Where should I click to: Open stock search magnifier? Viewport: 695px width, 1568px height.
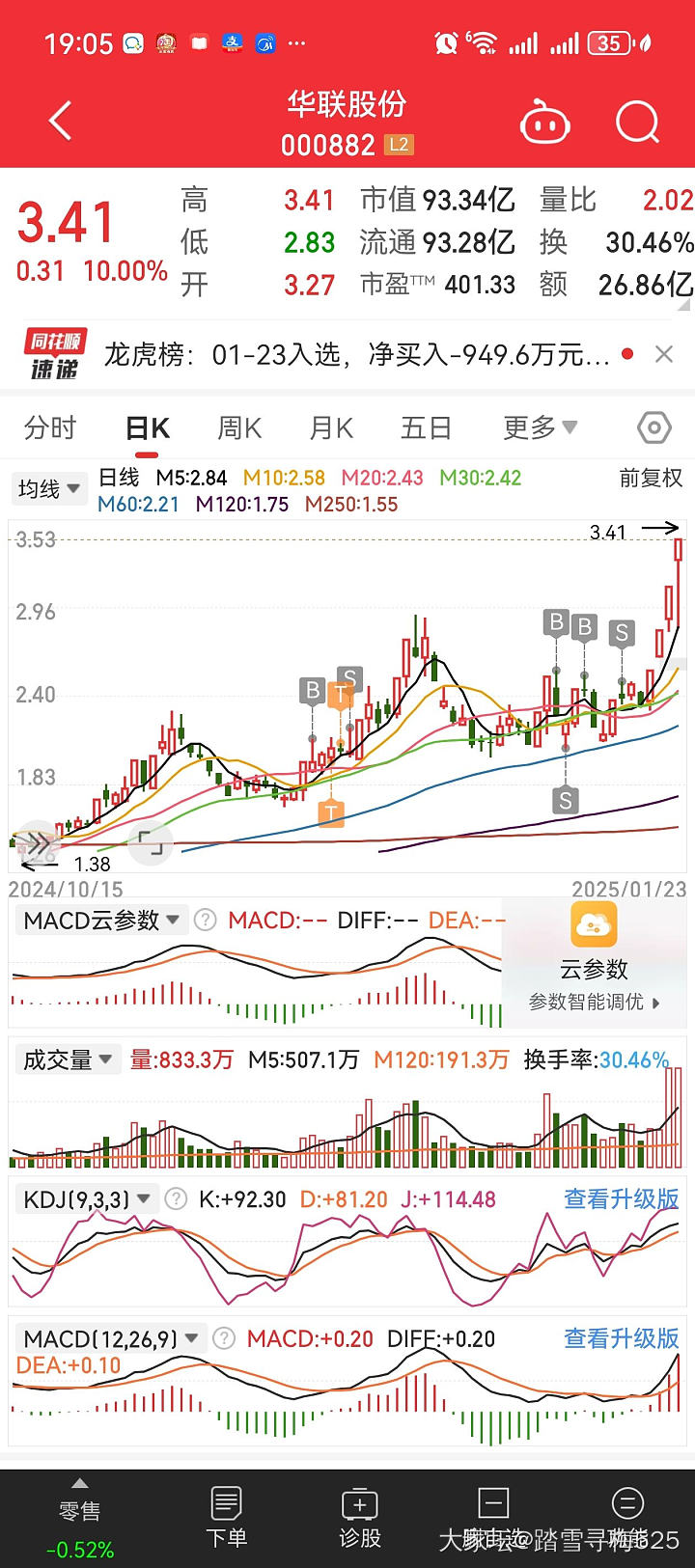(x=637, y=123)
